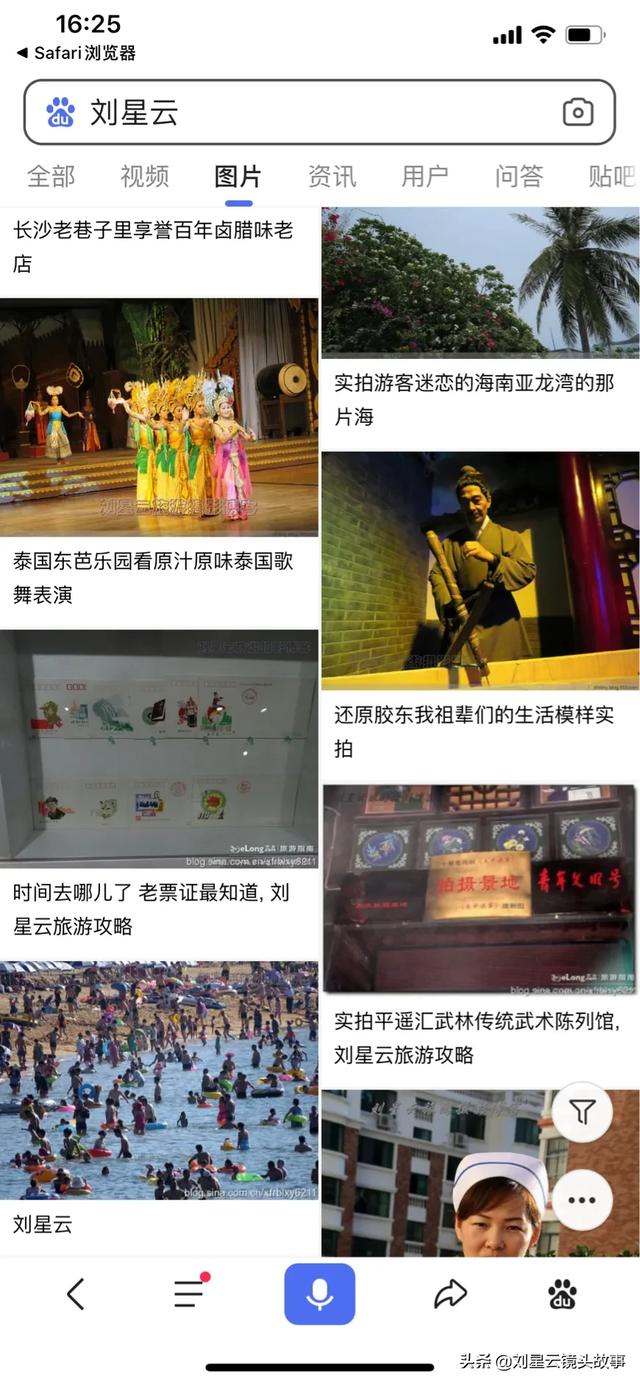Open camera image search
Image resolution: width=640 pixels, height=1384 pixels.
[577, 112]
